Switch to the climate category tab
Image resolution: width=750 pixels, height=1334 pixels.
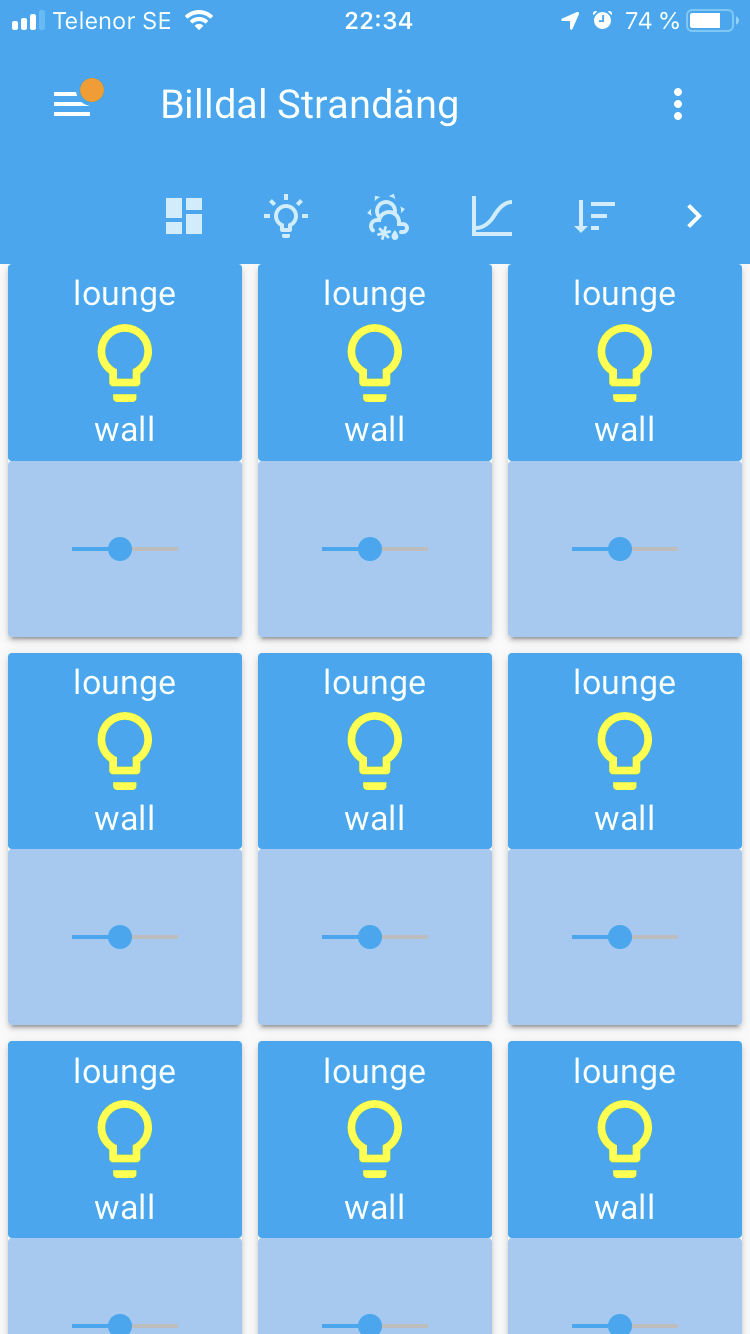[387, 216]
